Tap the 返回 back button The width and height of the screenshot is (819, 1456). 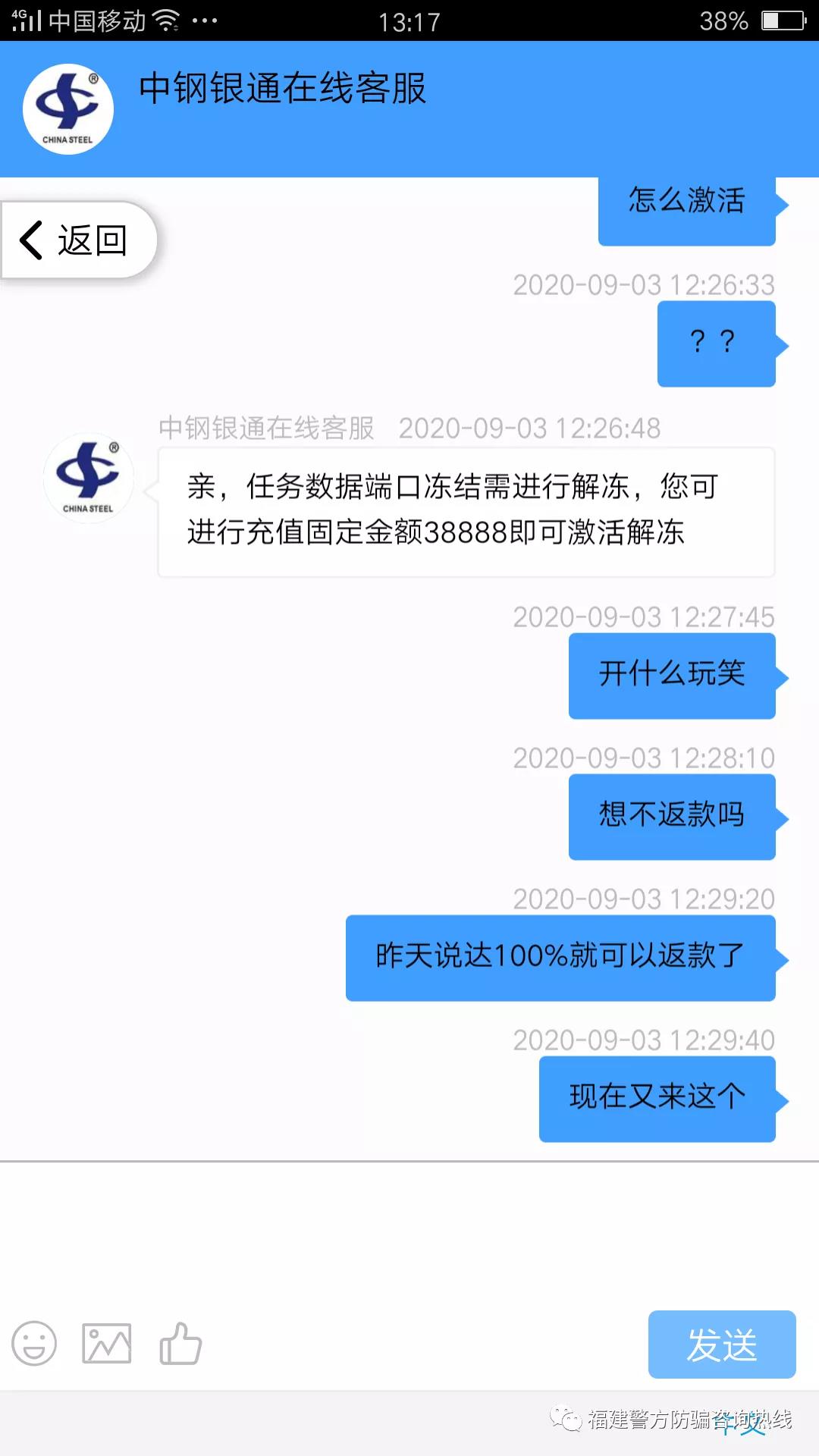(77, 240)
